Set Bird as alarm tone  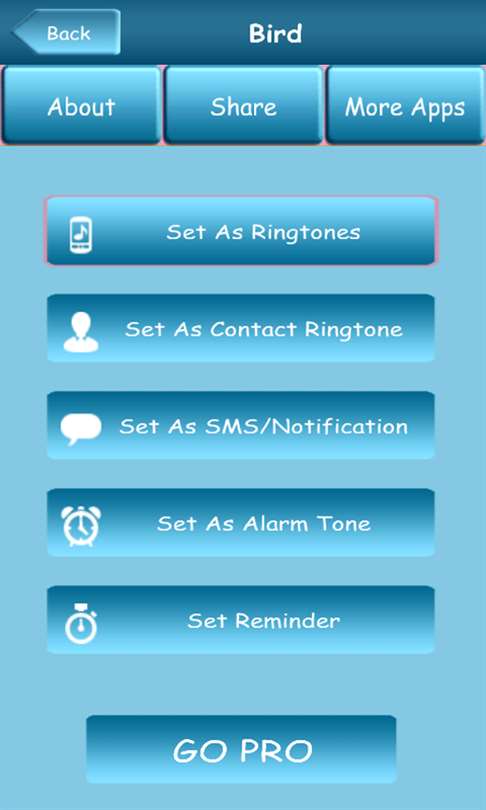tap(241, 523)
